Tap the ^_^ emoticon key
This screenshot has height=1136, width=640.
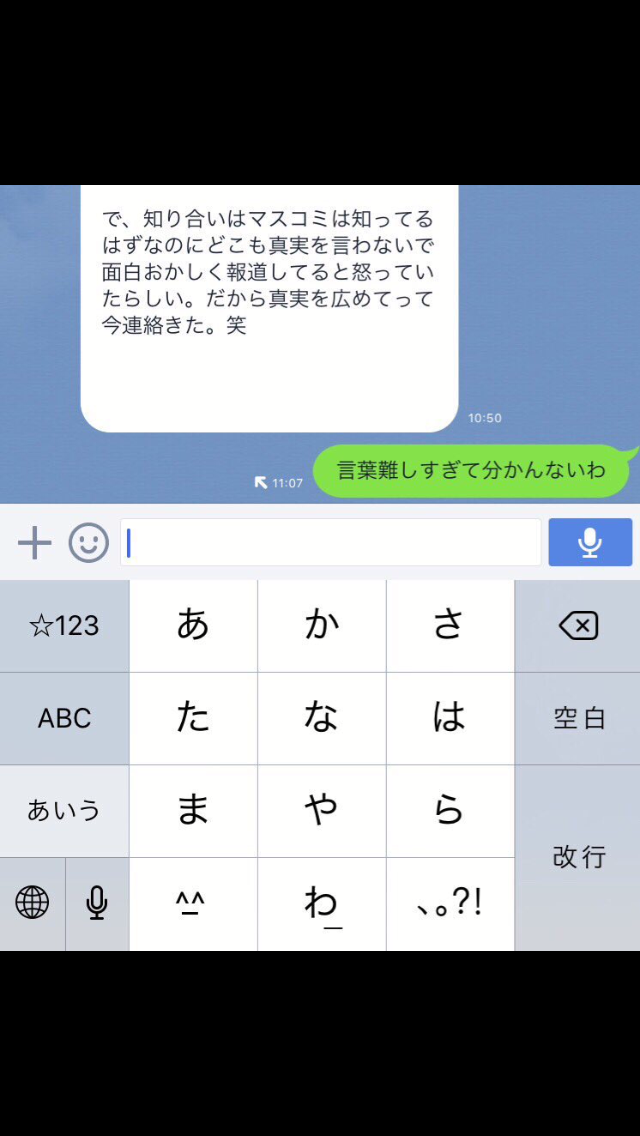pos(193,904)
